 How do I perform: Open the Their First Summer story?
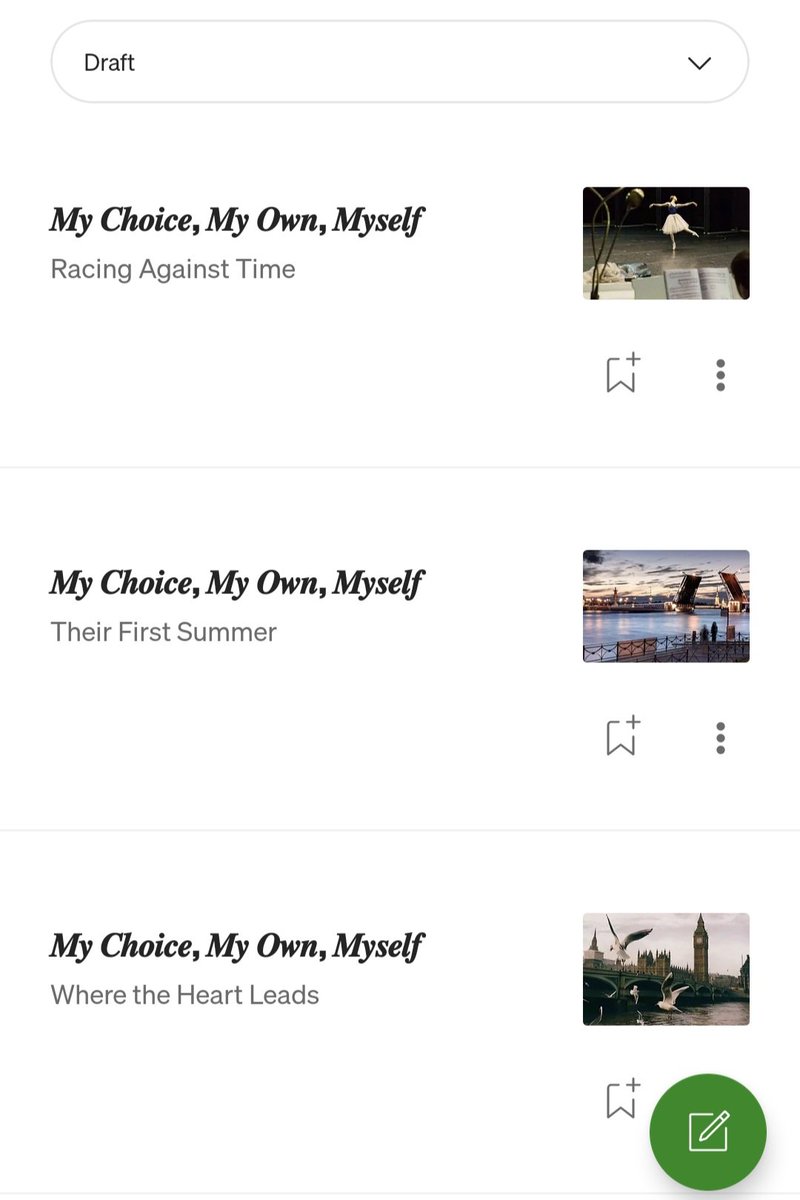tap(237, 583)
